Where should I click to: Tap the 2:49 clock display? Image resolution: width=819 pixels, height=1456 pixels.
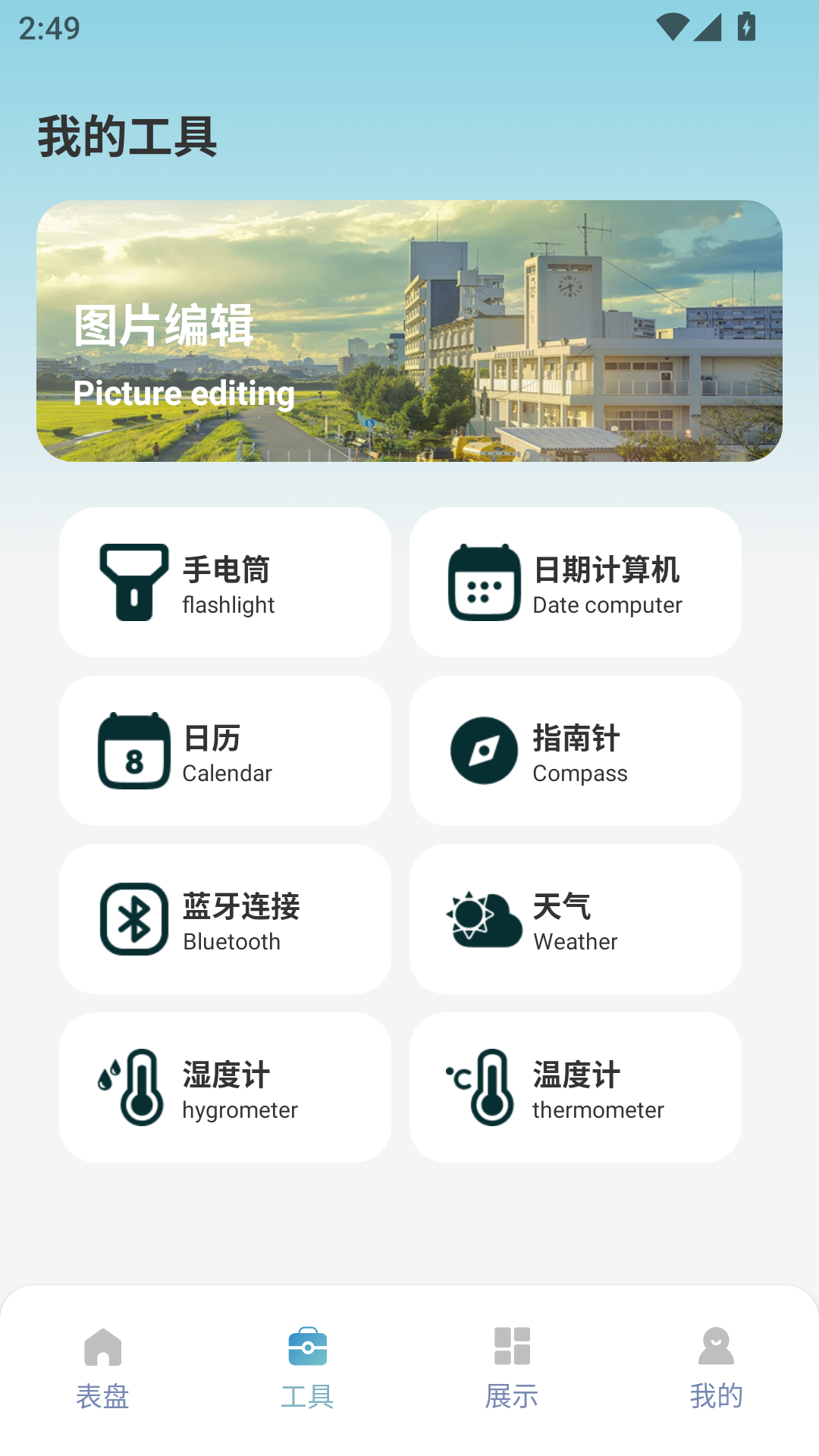tap(49, 27)
